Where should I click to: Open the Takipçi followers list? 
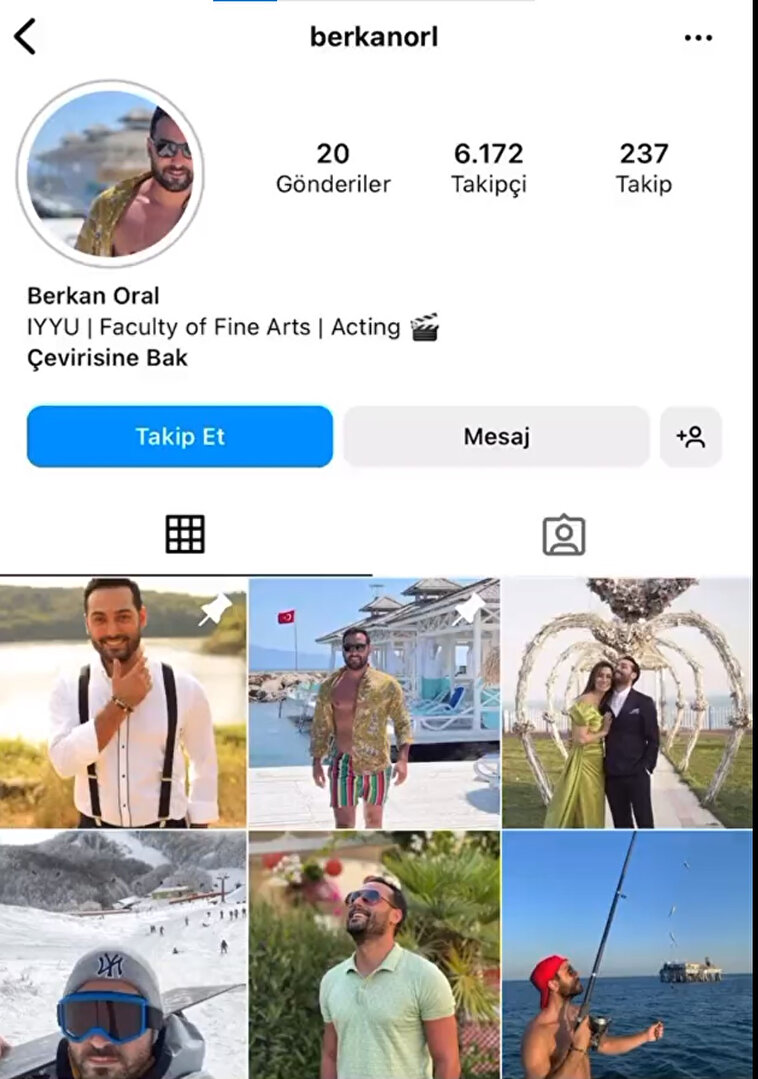pos(488,168)
